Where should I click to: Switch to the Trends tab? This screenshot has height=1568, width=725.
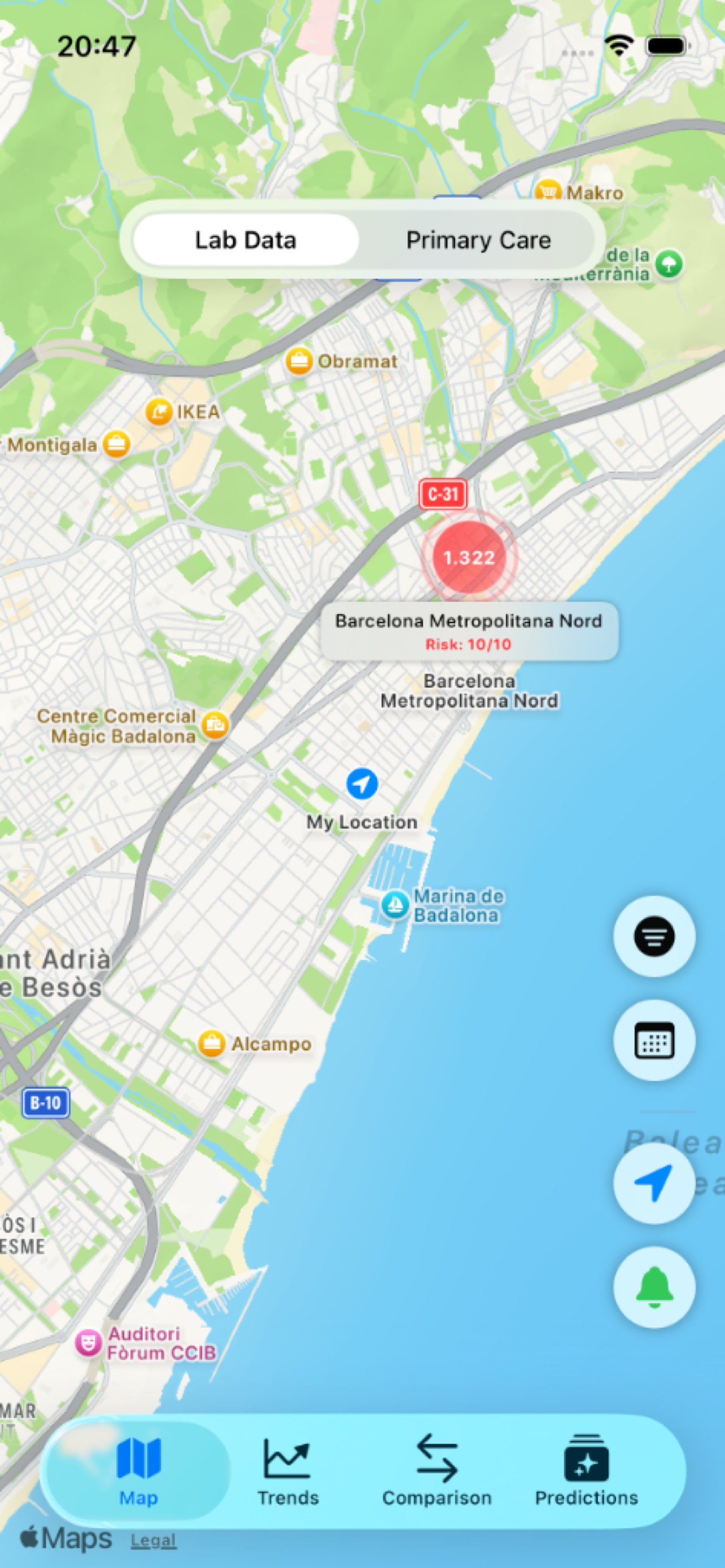coord(287,1471)
